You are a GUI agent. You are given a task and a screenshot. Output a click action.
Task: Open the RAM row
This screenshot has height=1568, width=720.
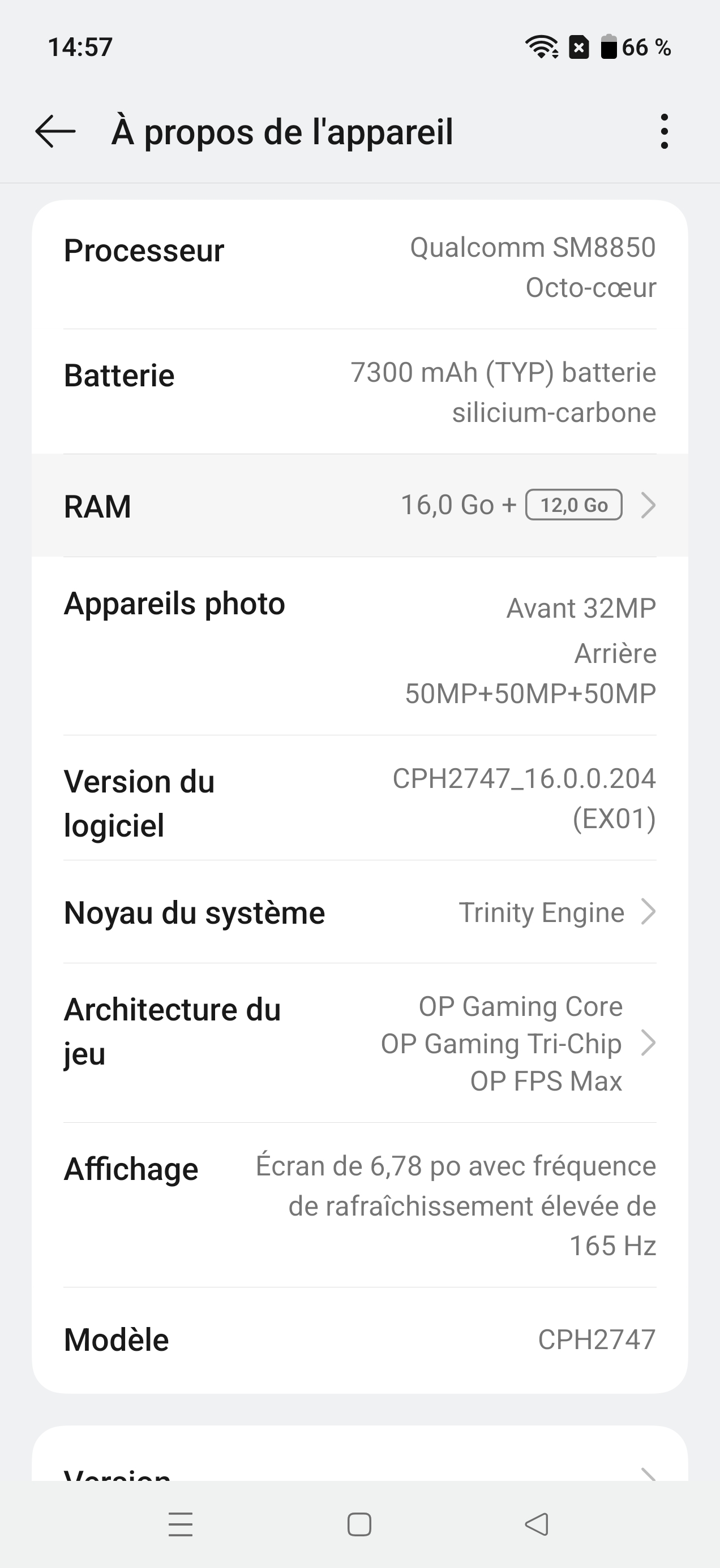[359, 505]
